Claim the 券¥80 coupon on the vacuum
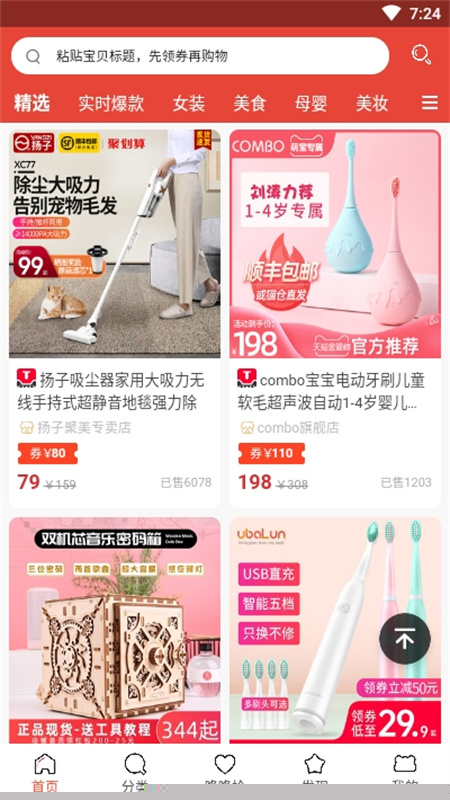The width and height of the screenshot is (450, 800). pos(47,453)
